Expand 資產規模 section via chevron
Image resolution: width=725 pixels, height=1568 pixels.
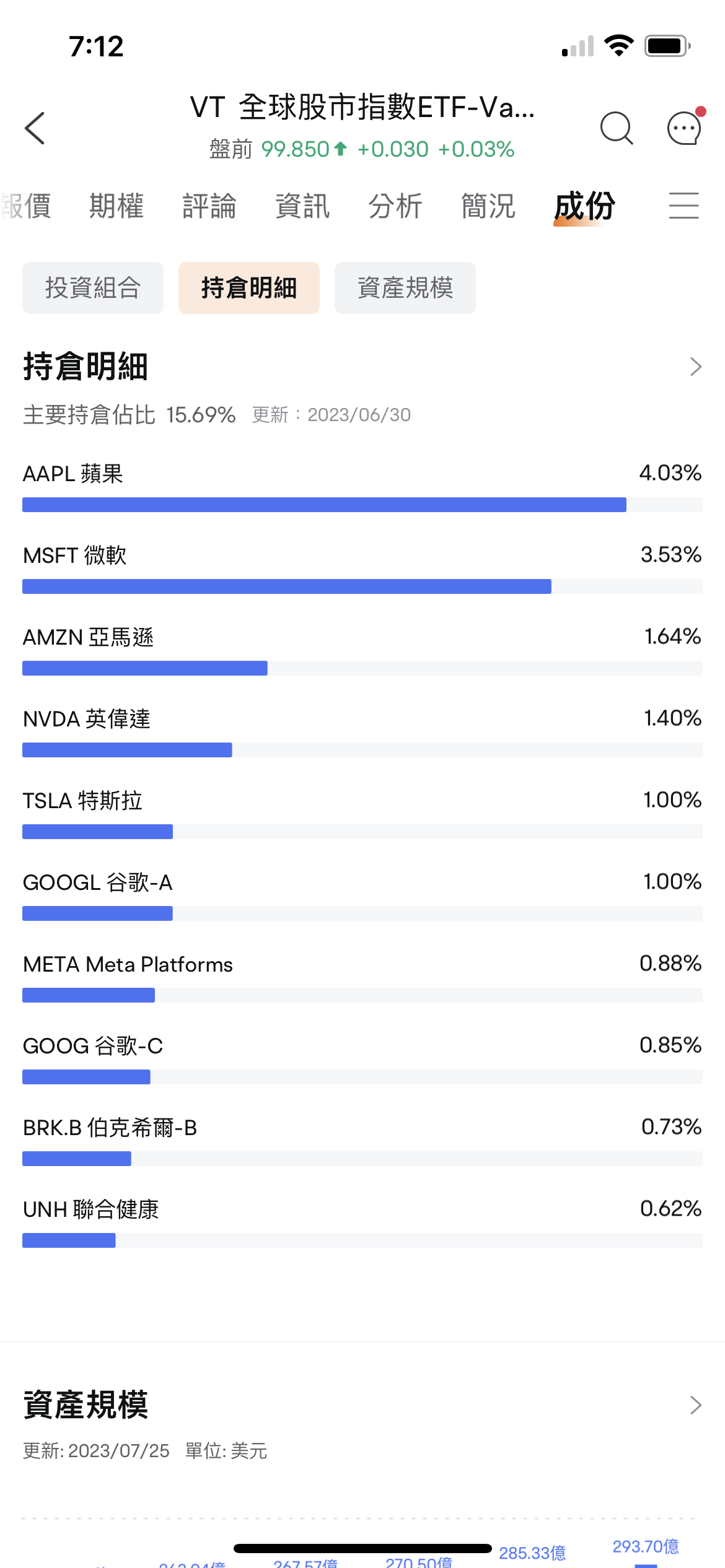tap(696, 1405)
